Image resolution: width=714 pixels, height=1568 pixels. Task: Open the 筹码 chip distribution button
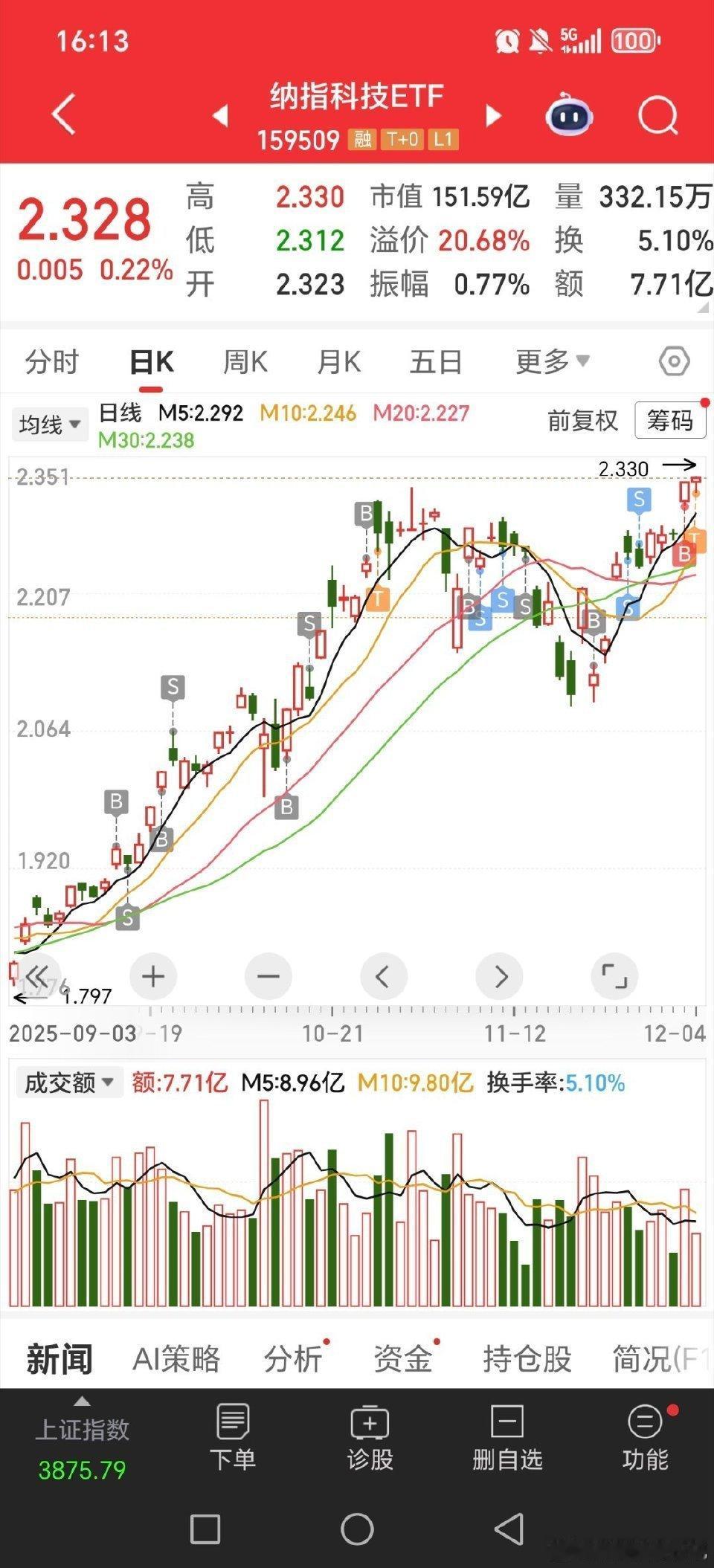pyautogui.click(x=669, y=421)
